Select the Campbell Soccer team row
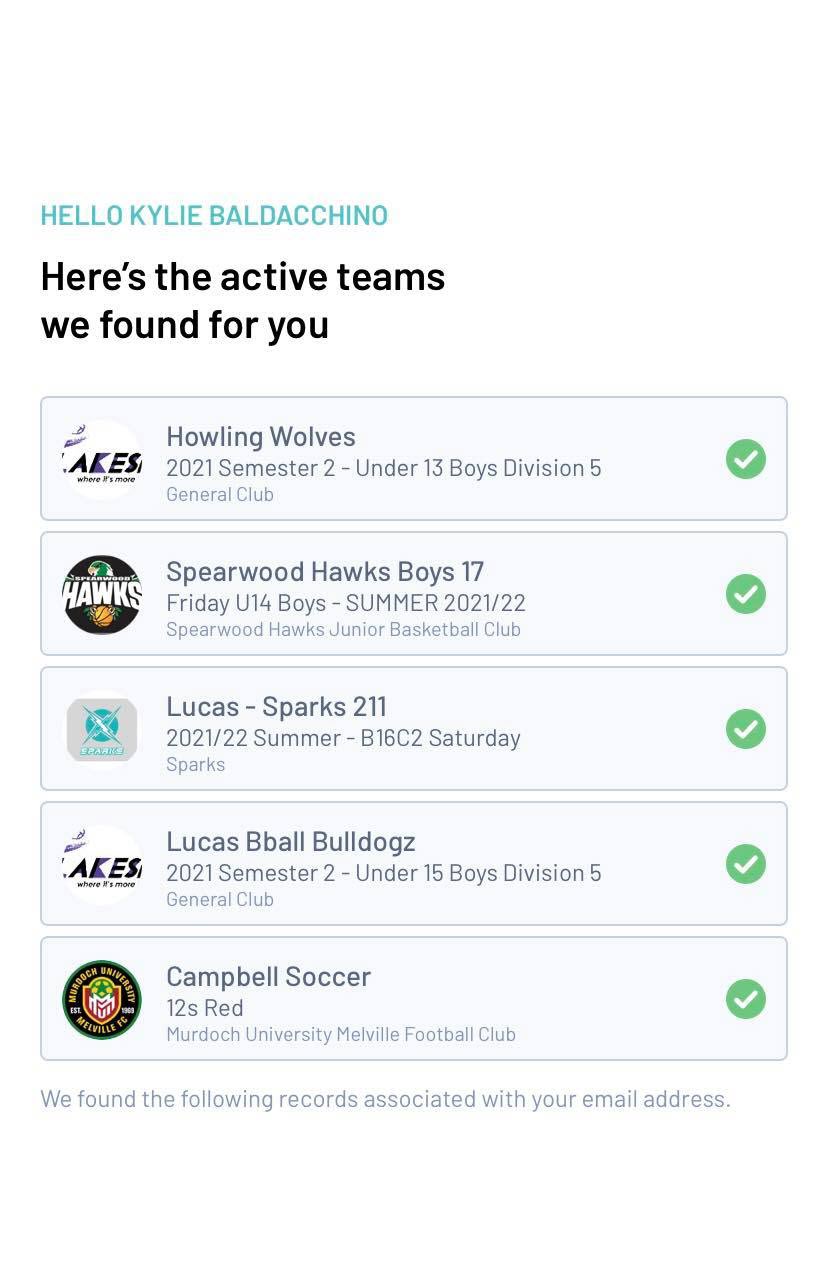The image size is (825, 1280). point(413,999)
